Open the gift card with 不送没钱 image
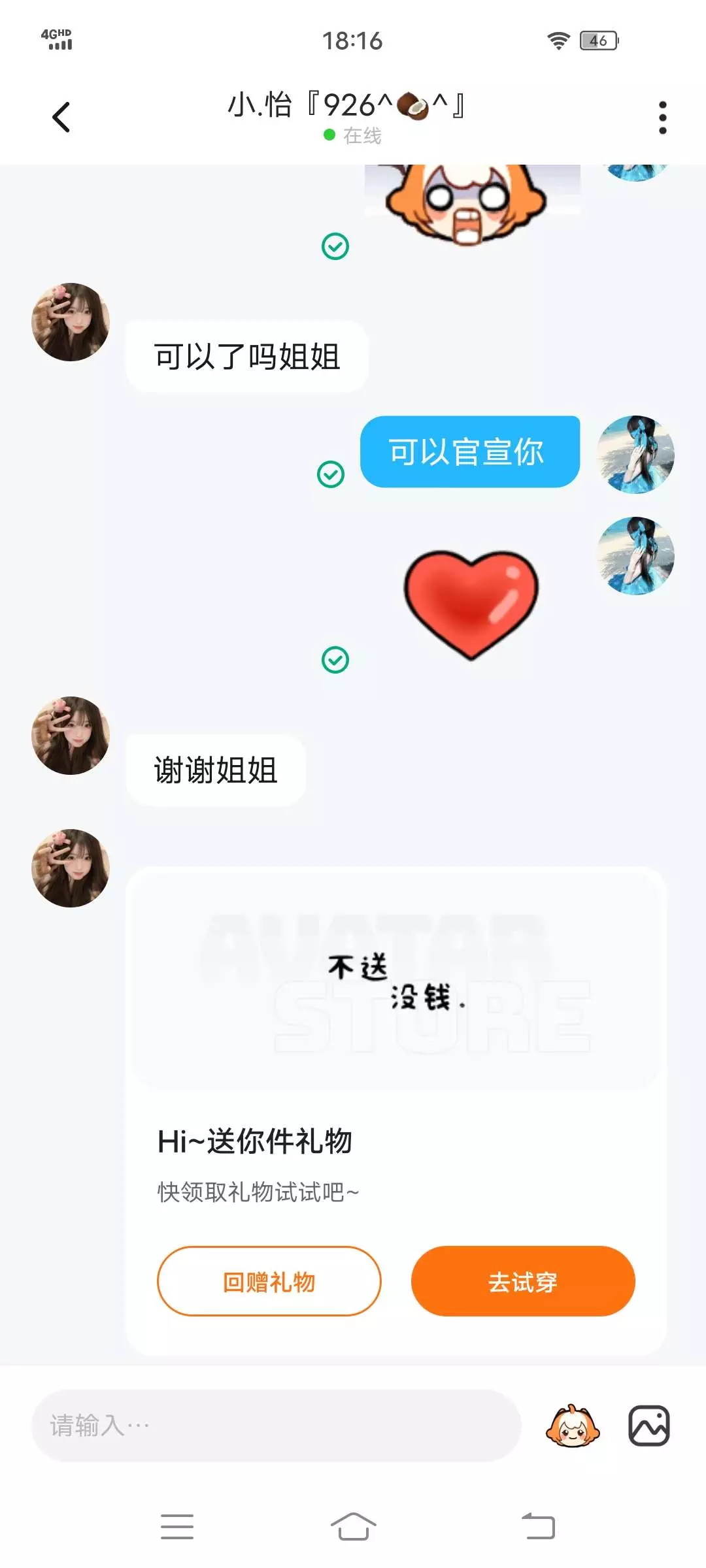706x1568 pixels. point(396,1111)
